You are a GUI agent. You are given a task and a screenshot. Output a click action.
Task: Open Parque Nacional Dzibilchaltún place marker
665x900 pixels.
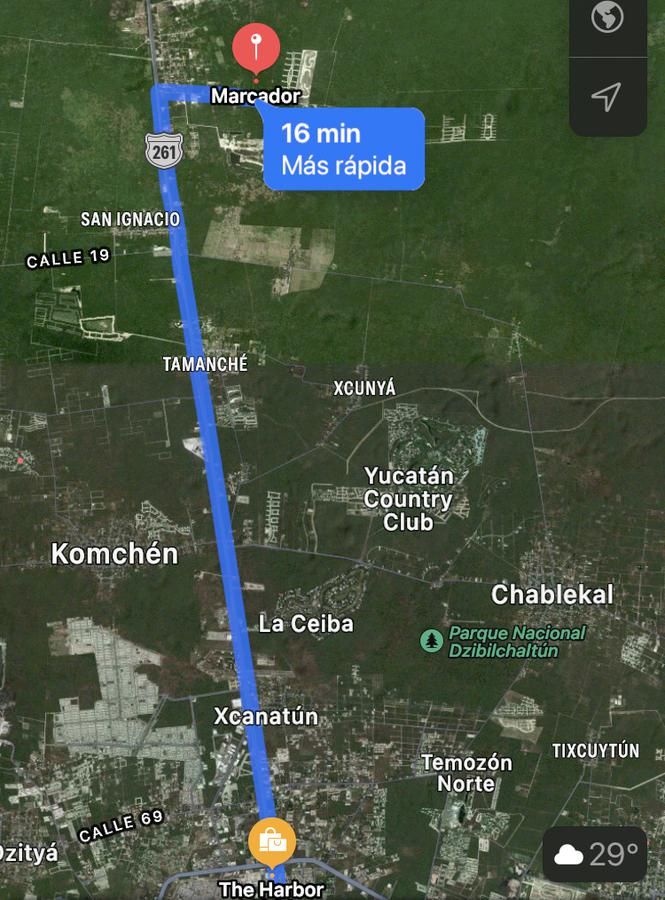pos(431,641)
